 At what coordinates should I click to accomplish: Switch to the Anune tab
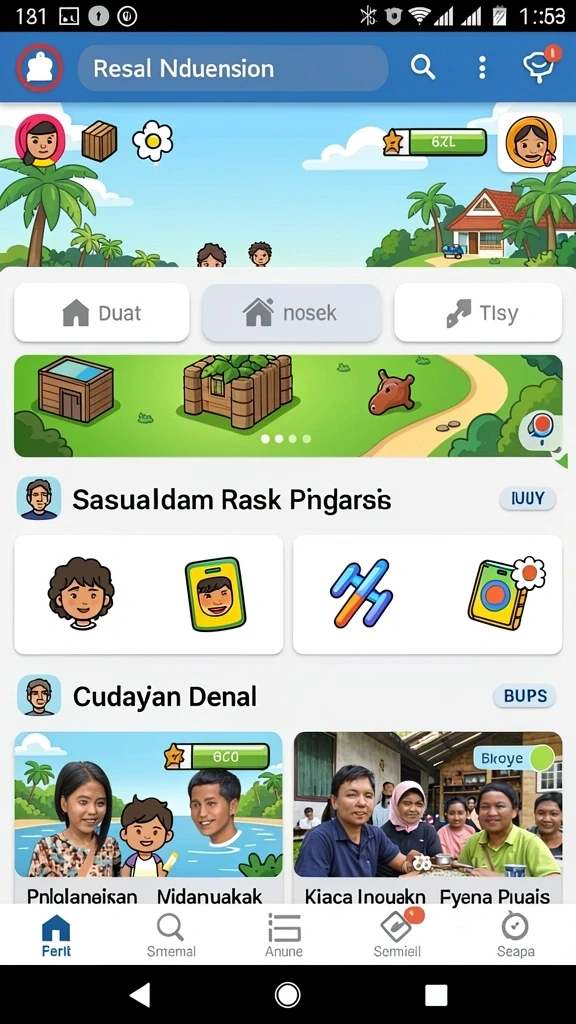pos(284,935)
